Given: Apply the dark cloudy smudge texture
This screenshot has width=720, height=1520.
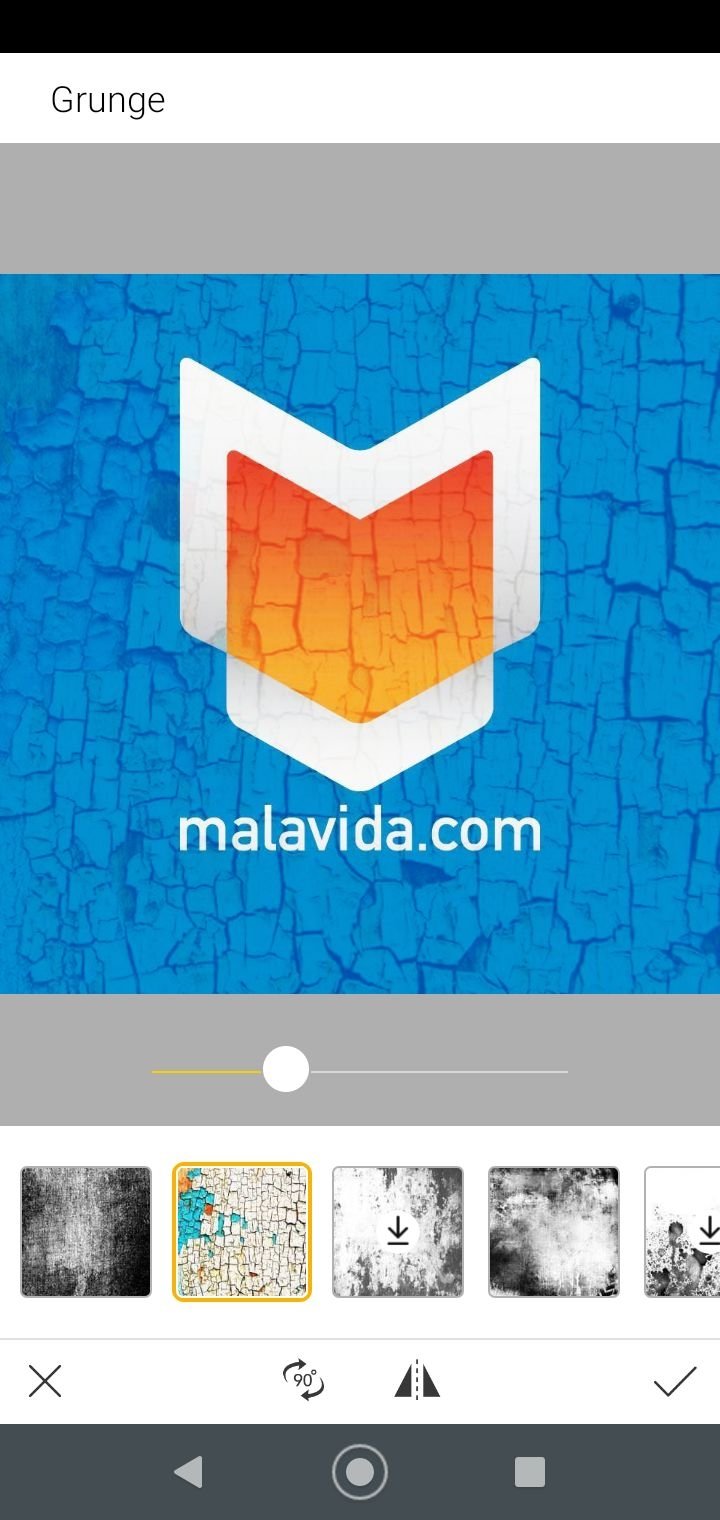Looking at the screenshot, I should click(554, 1232).
